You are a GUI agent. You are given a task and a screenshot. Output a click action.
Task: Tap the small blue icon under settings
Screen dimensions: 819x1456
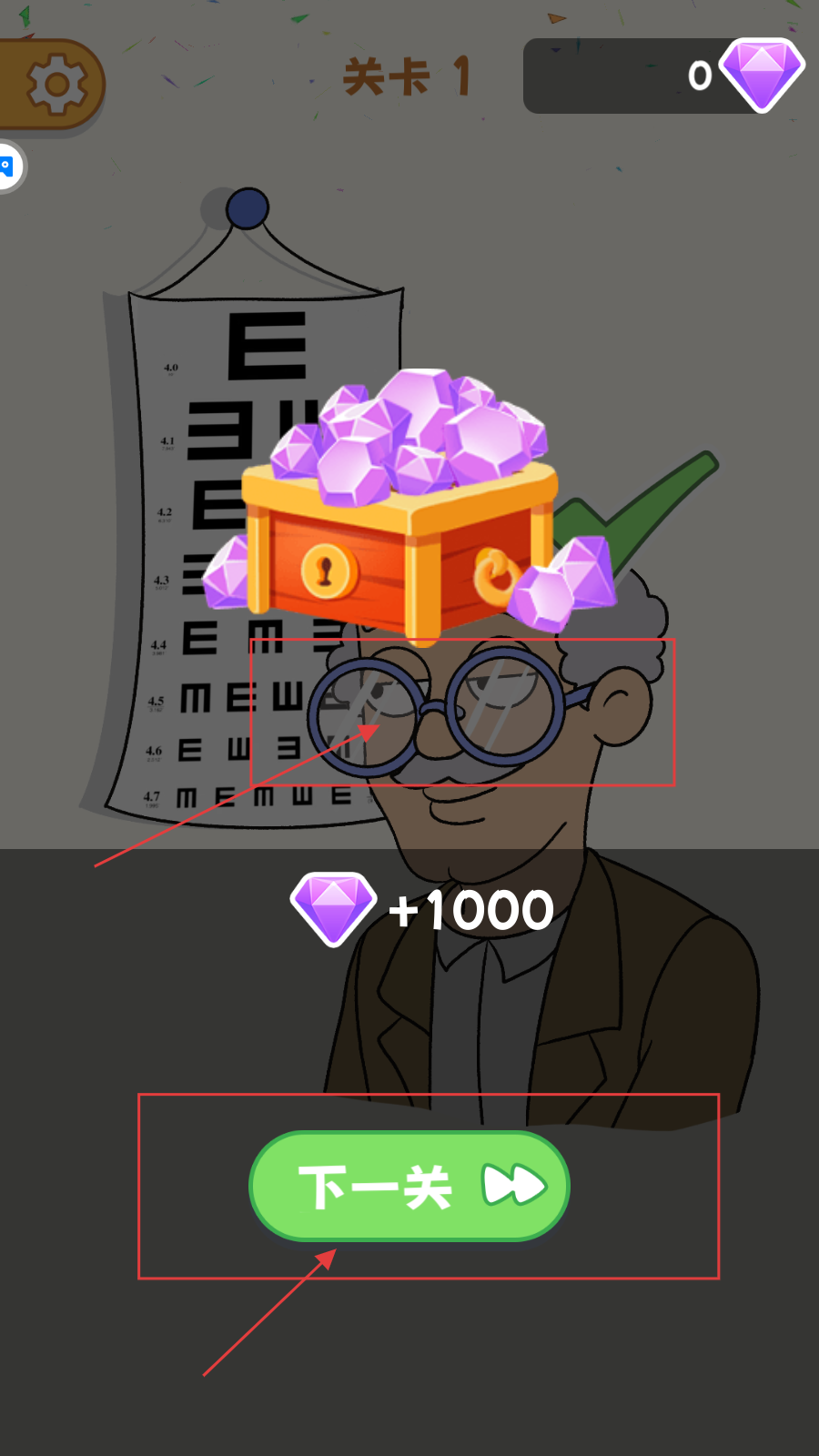click(x=7, y=167)
